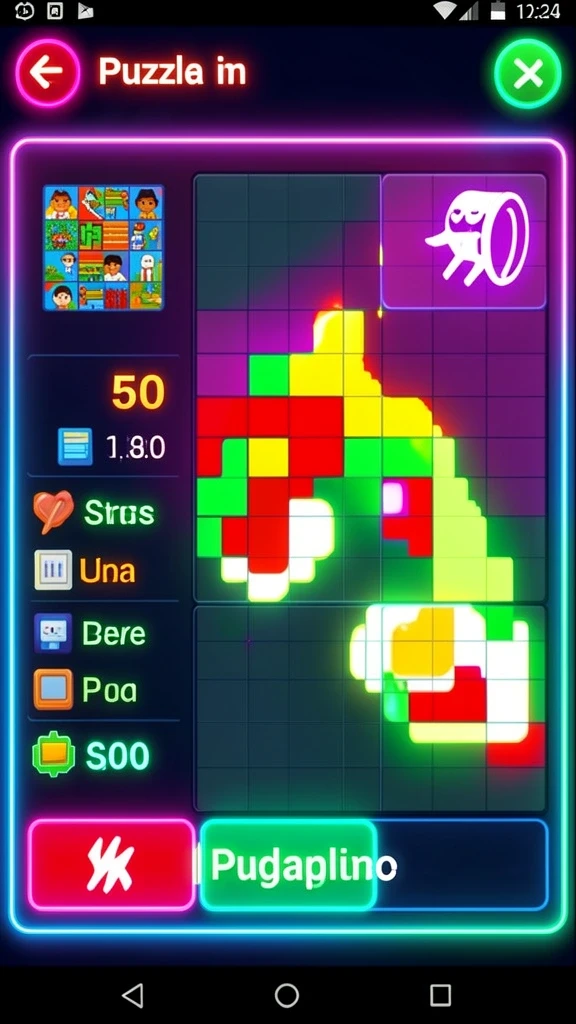576x1024 pixels.
Task: Choose the Bere item
Action: click(x=90, y=633)
